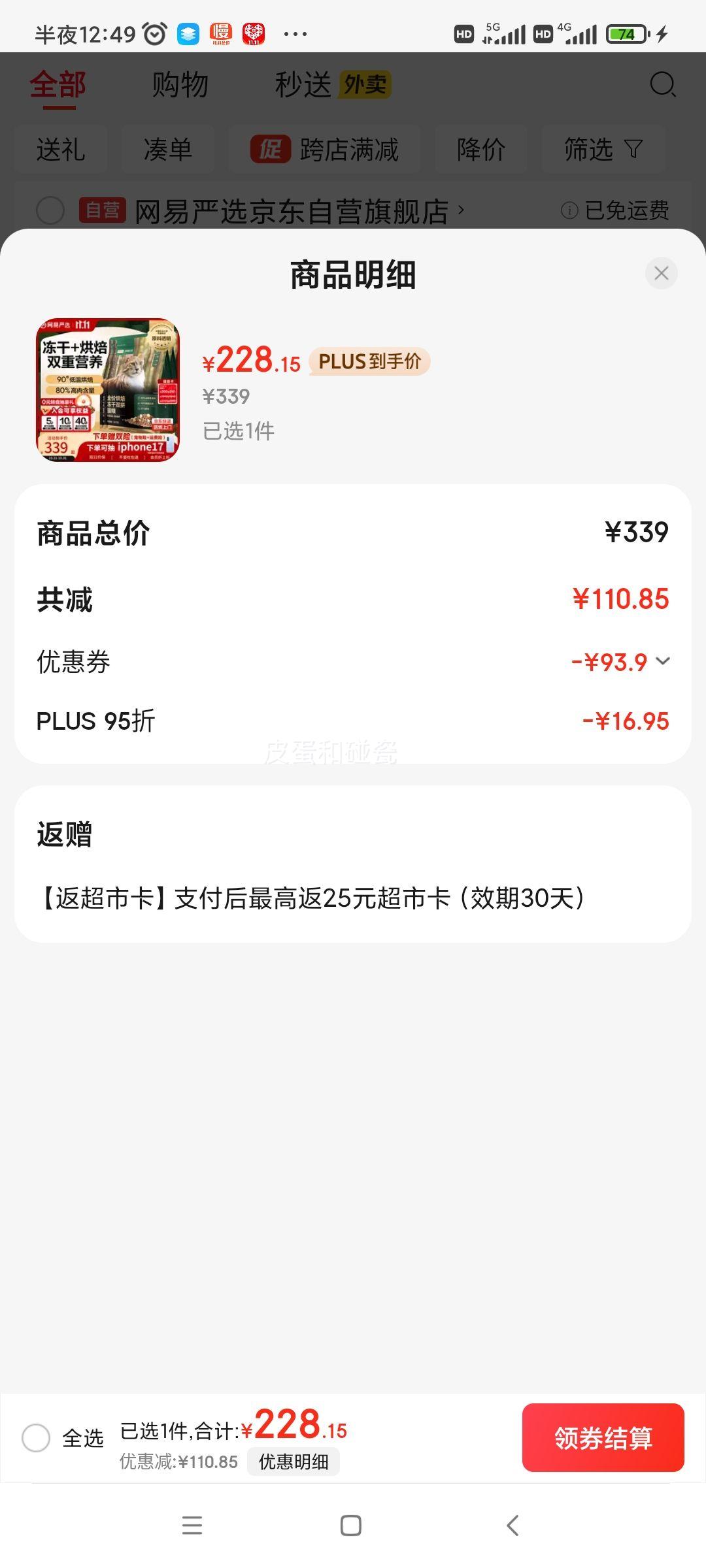Go to the system home screen
The image size is (706, 1568).
(x=351, y=1526)
